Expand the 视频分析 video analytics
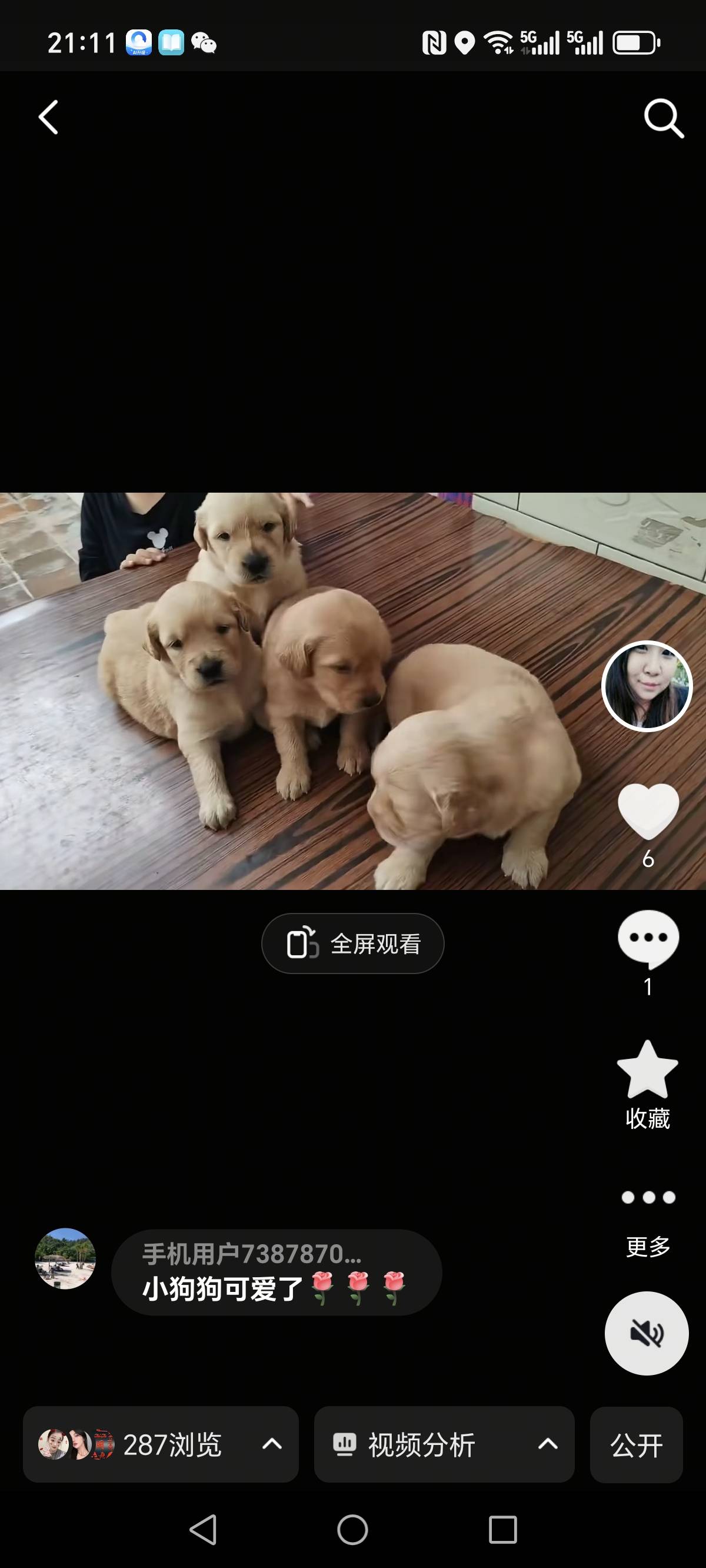This screenshot has height=1568, width=706. 444,1444
